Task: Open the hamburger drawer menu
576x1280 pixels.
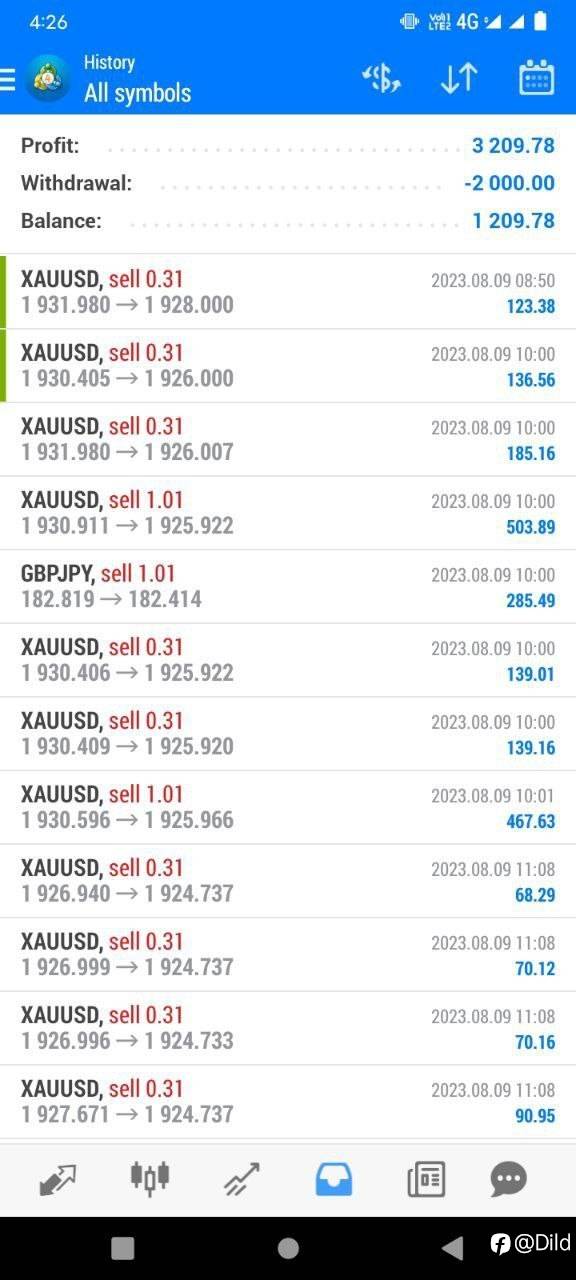Action: [7, 79]
